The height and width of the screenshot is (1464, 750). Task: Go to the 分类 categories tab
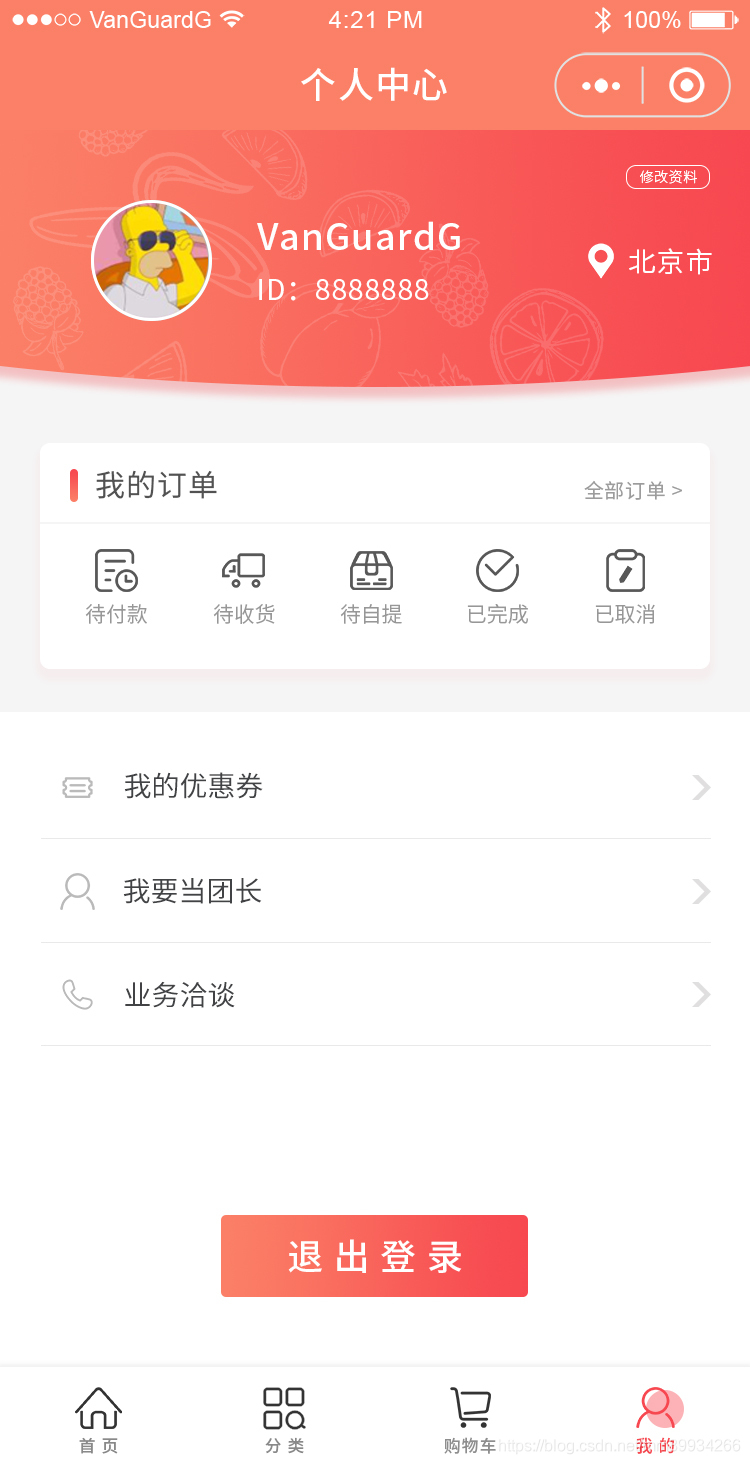tap(284, 1419)
